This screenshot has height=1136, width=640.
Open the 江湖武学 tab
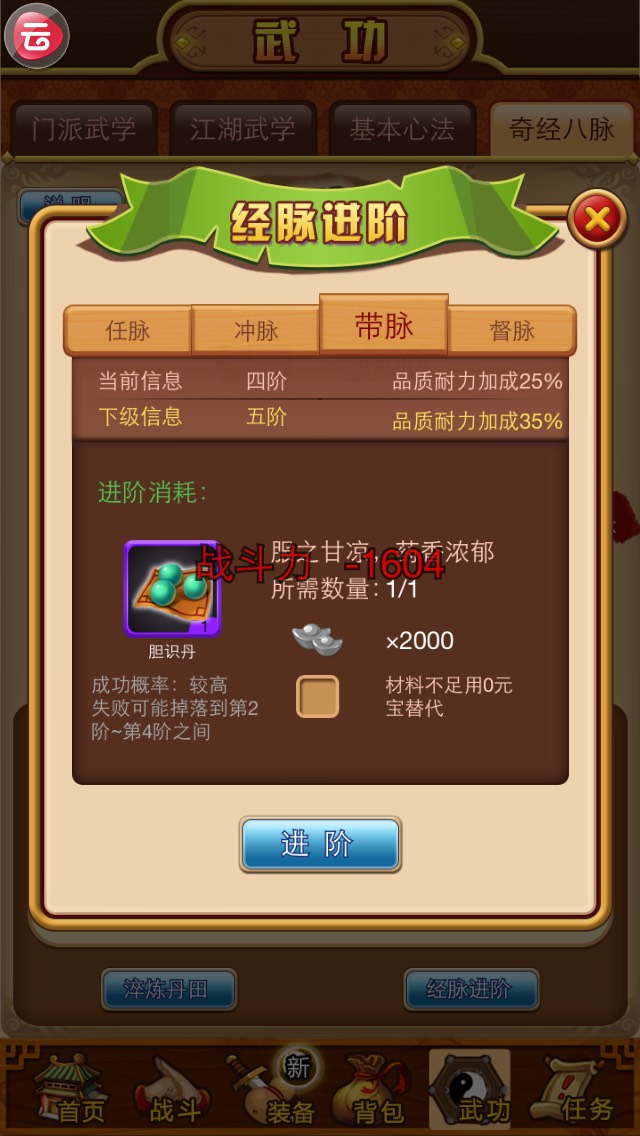coord(243,129)
